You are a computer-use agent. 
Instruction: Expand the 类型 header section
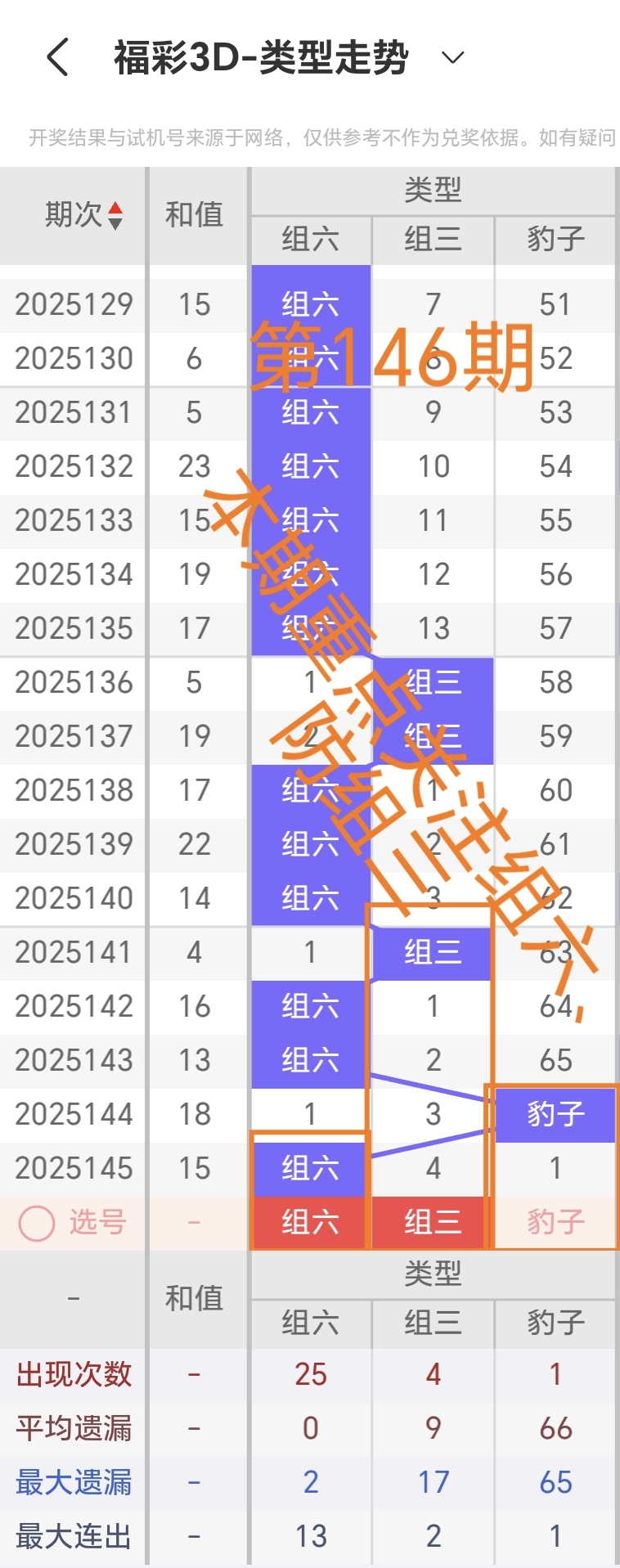pos(434,188)
